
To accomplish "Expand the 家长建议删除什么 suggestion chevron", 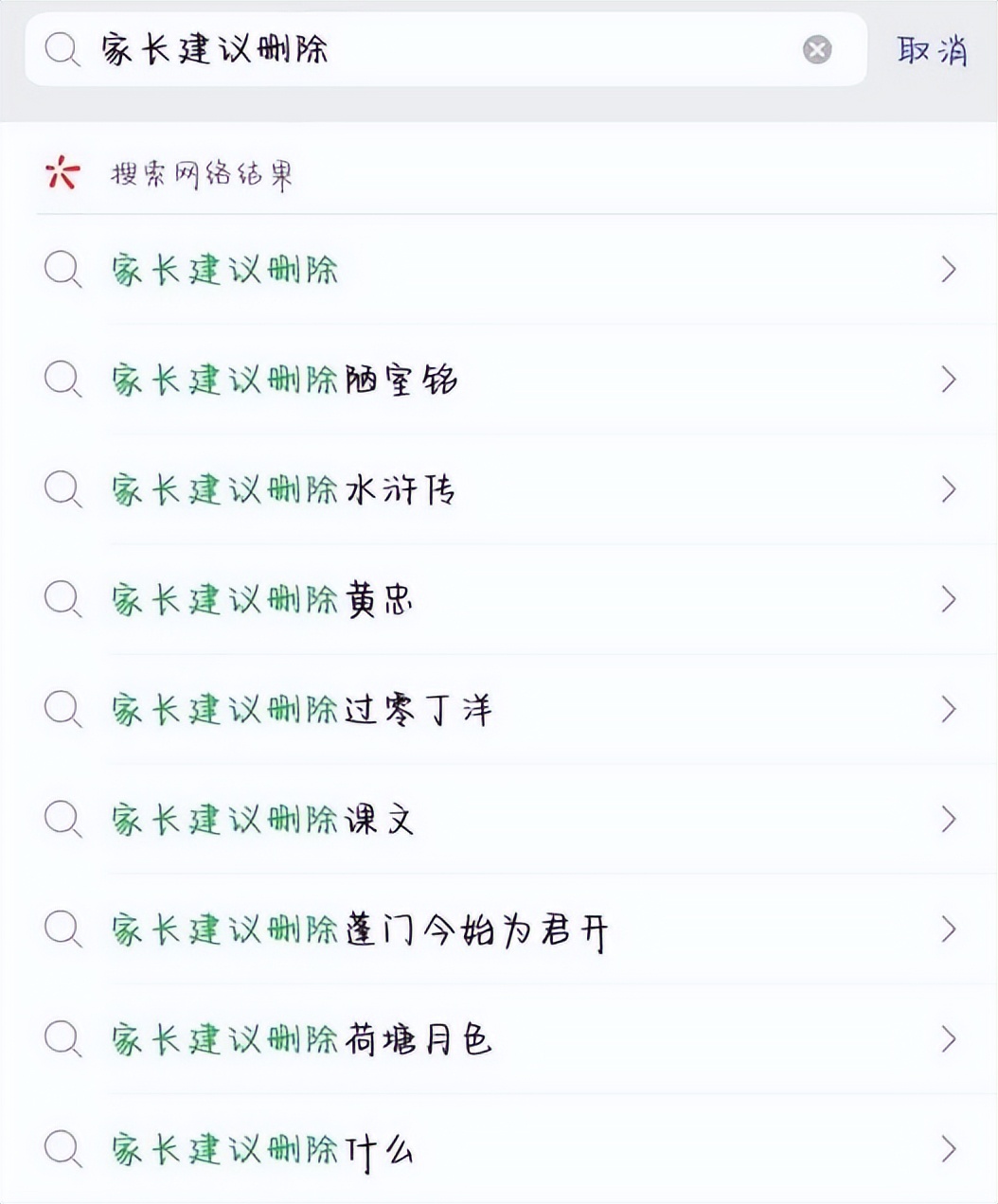I will tap(949, 1149).
